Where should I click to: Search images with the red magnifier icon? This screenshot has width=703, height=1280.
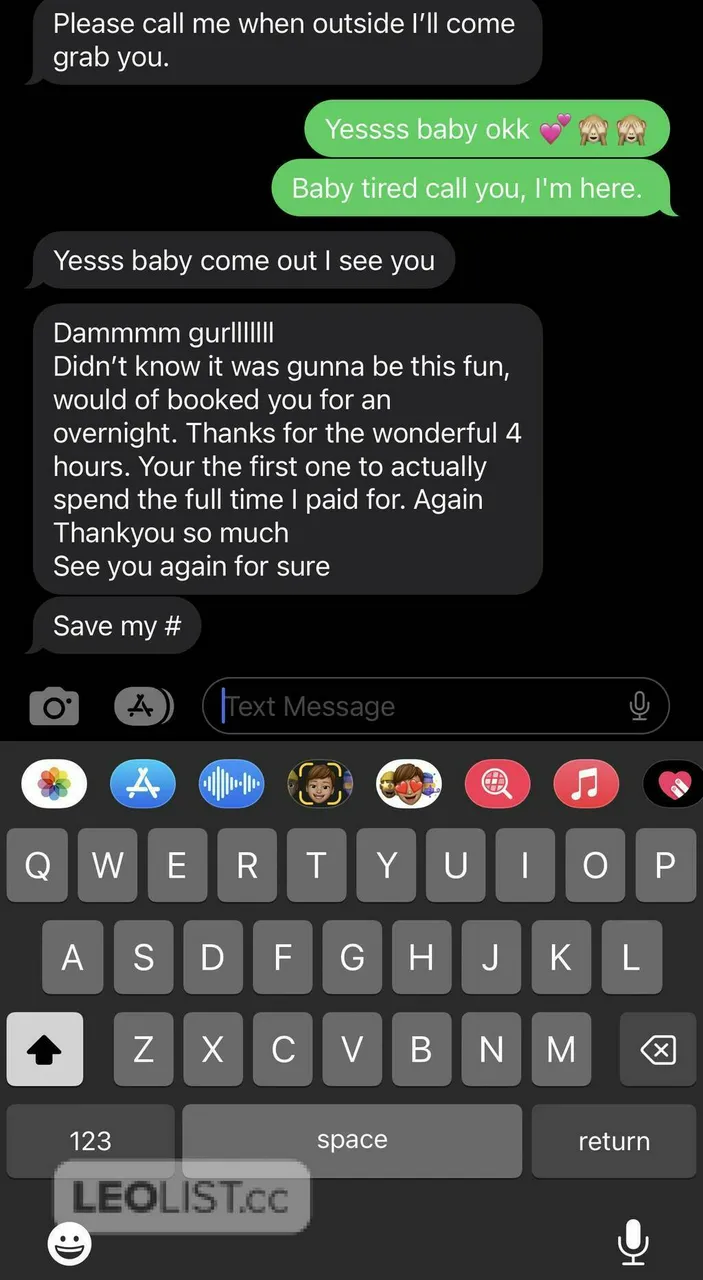coord(497,784)
